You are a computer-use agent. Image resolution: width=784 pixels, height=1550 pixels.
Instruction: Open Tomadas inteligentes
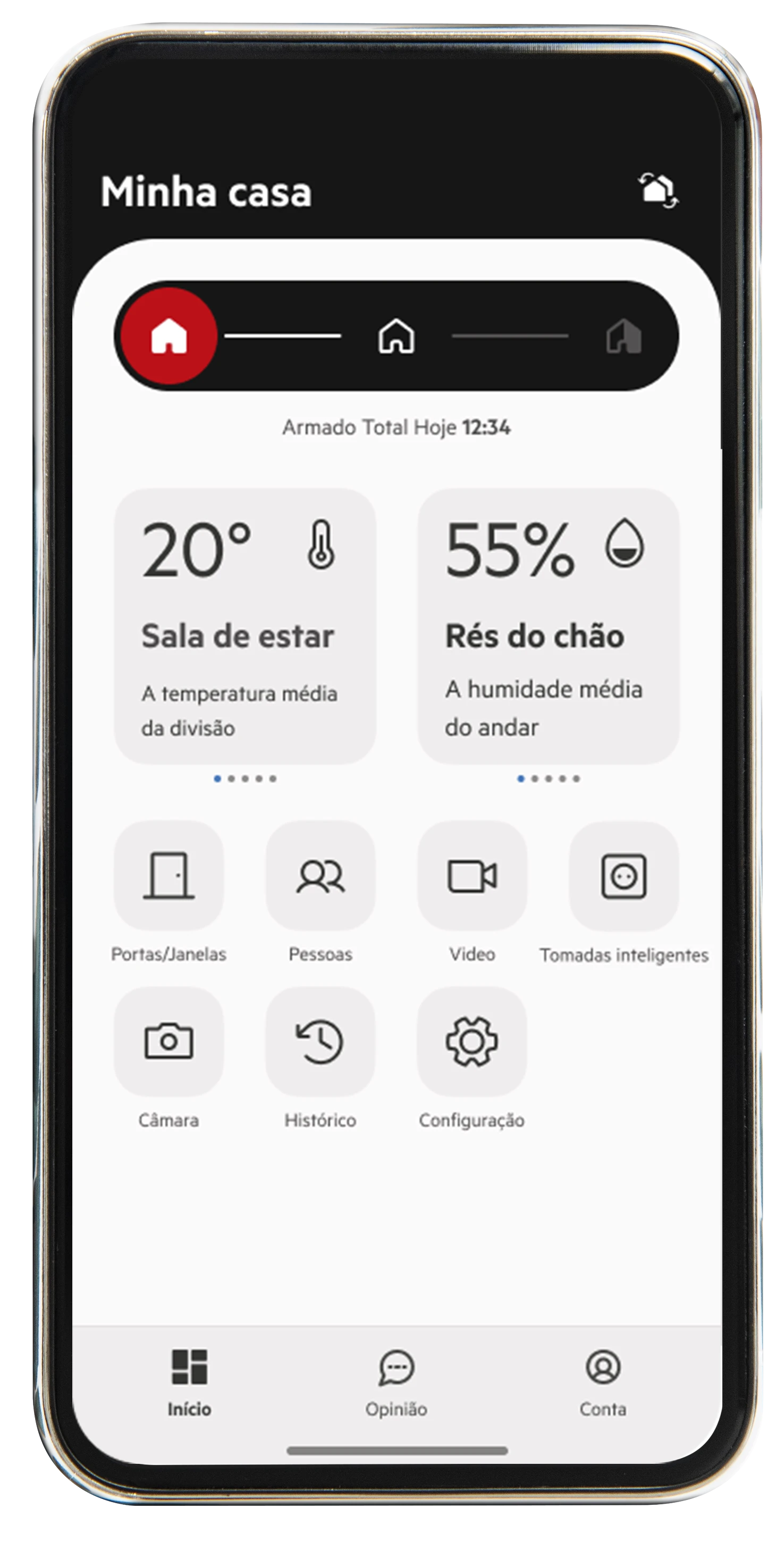point(623,875)
